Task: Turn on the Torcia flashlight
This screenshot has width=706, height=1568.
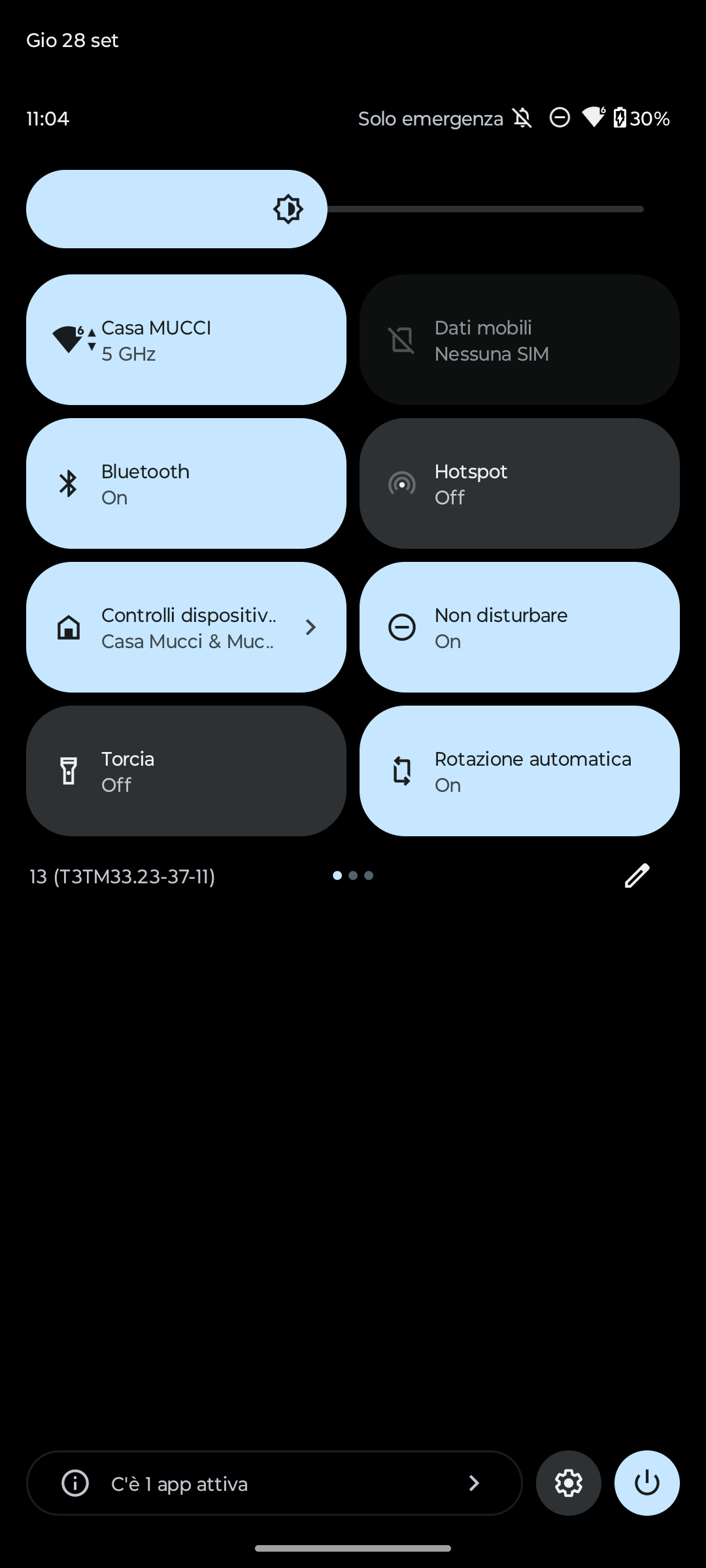Action: (186, 771)
